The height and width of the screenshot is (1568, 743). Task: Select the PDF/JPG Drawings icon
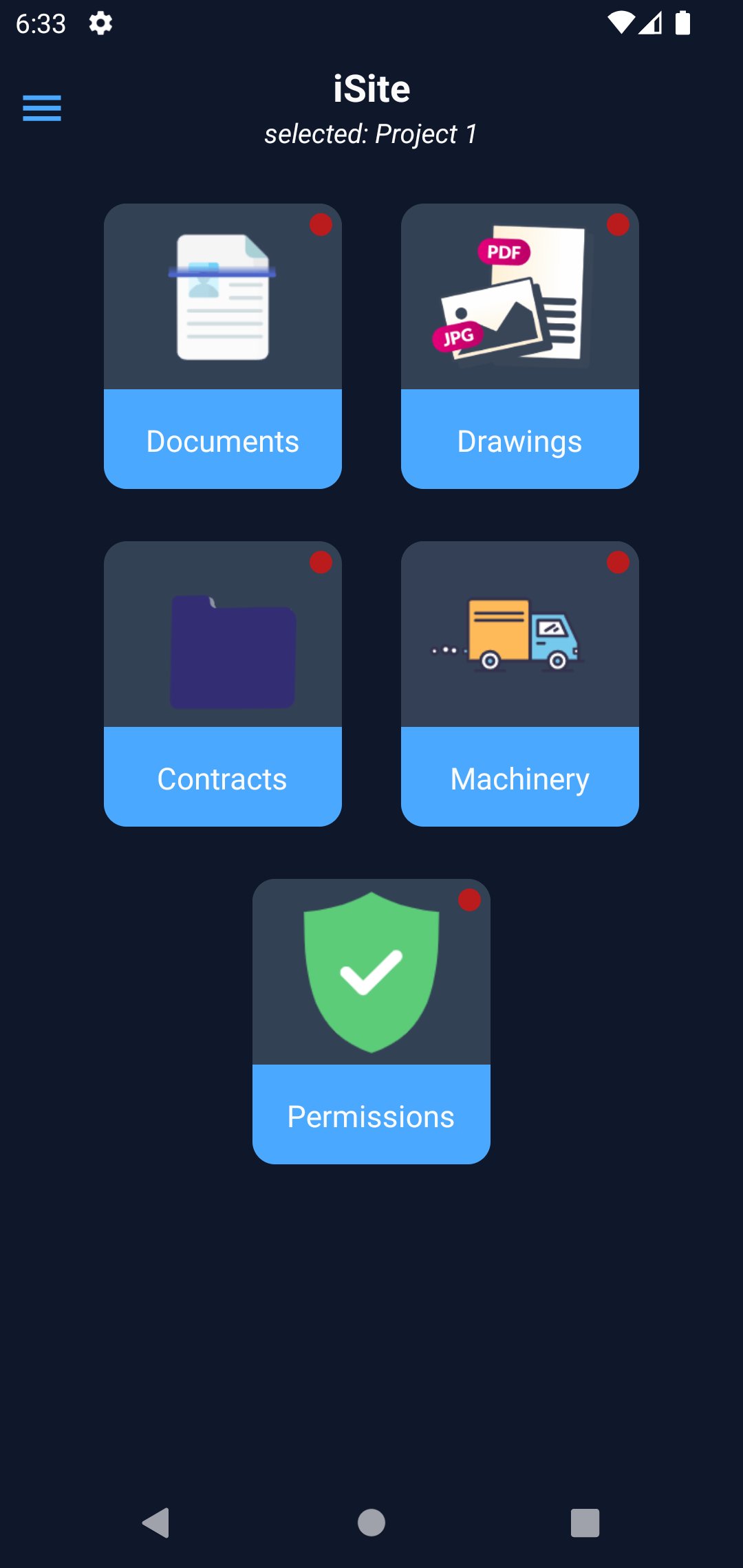pos(519,296)
